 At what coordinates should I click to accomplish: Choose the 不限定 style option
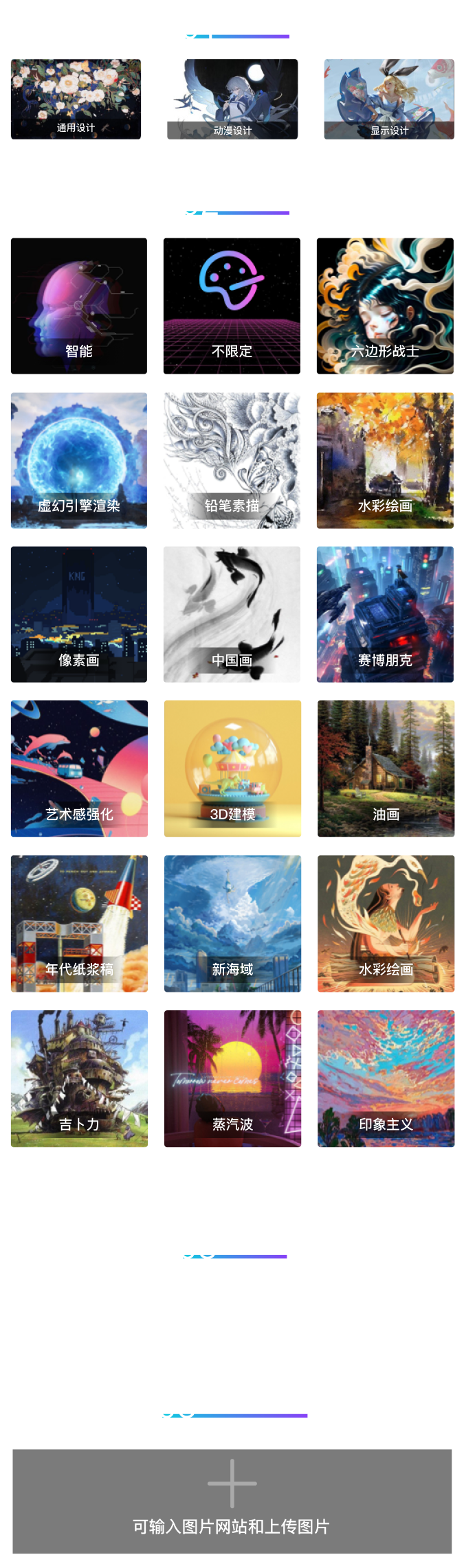point(232,306)
